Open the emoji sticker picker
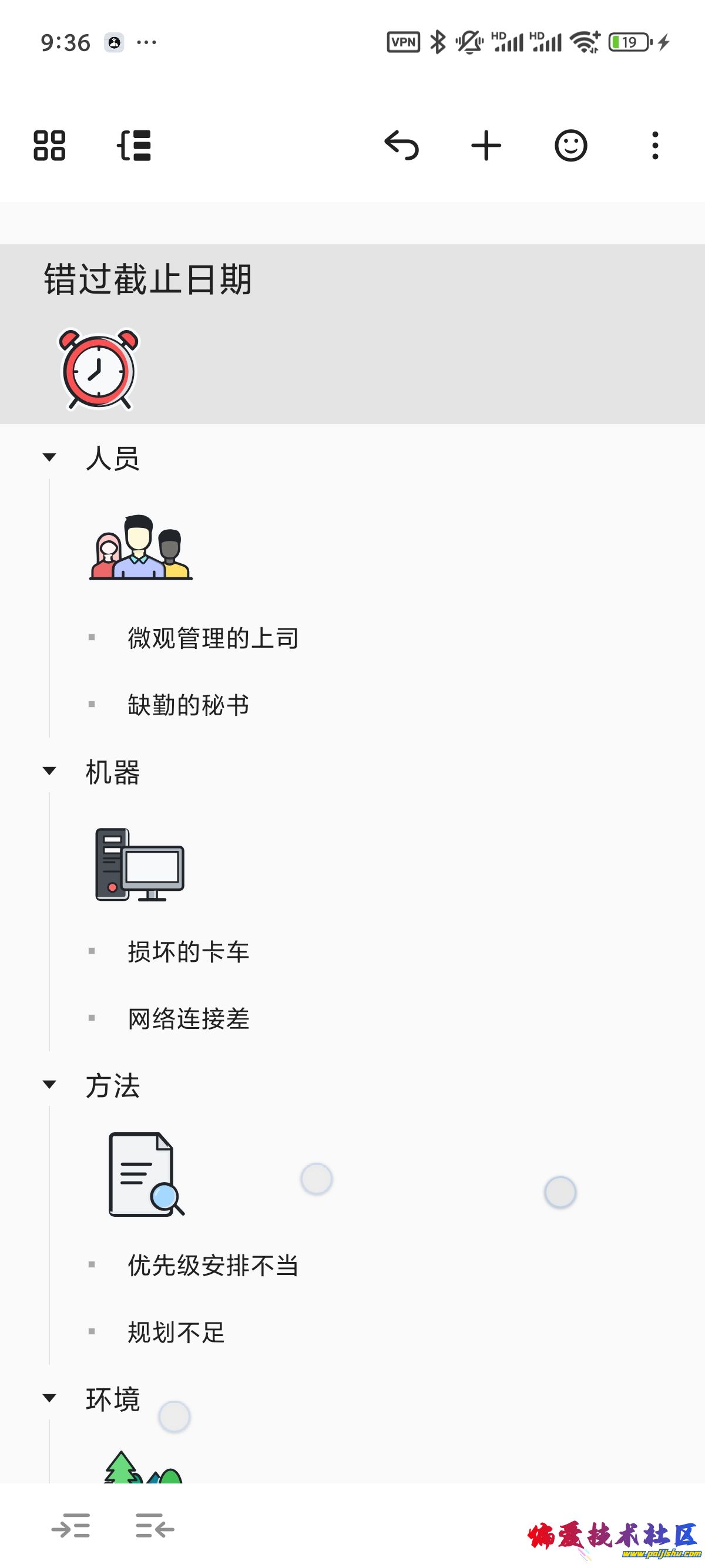The width and height of the screenshot is (705, 1568). tap(570, 146)
